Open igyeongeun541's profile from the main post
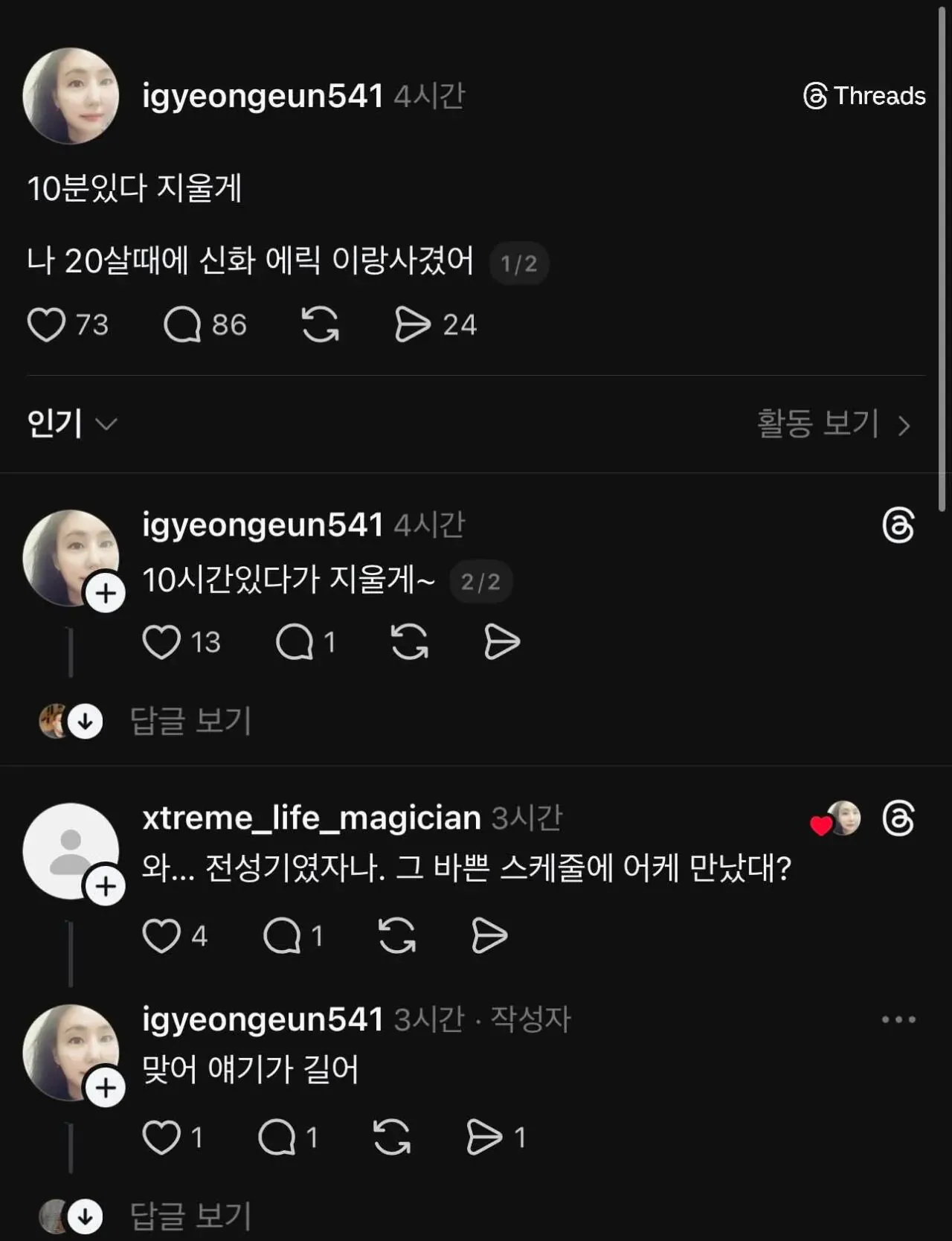This screenshot has width=952, height=1241. tap(262, 96)
